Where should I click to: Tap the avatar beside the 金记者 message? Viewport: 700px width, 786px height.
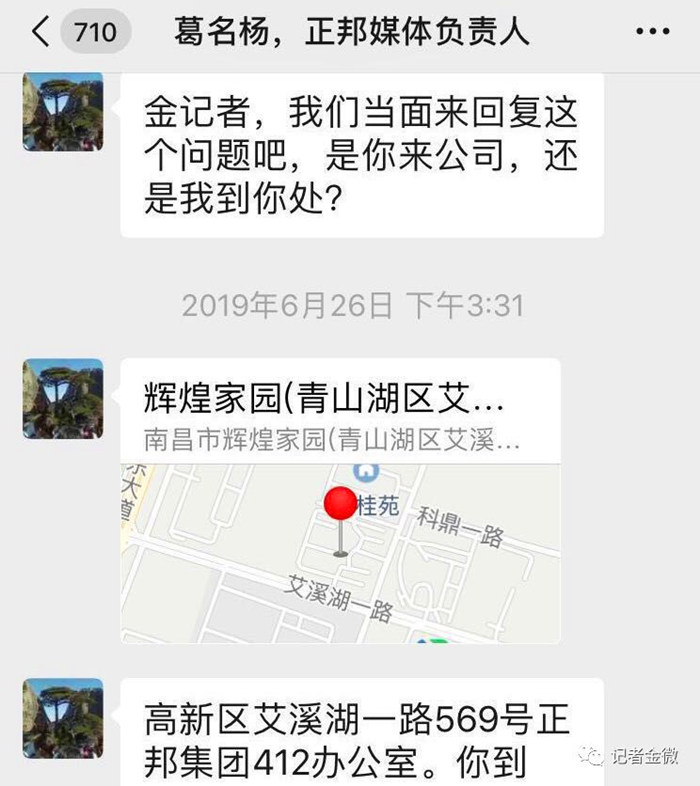pos(63,112)
